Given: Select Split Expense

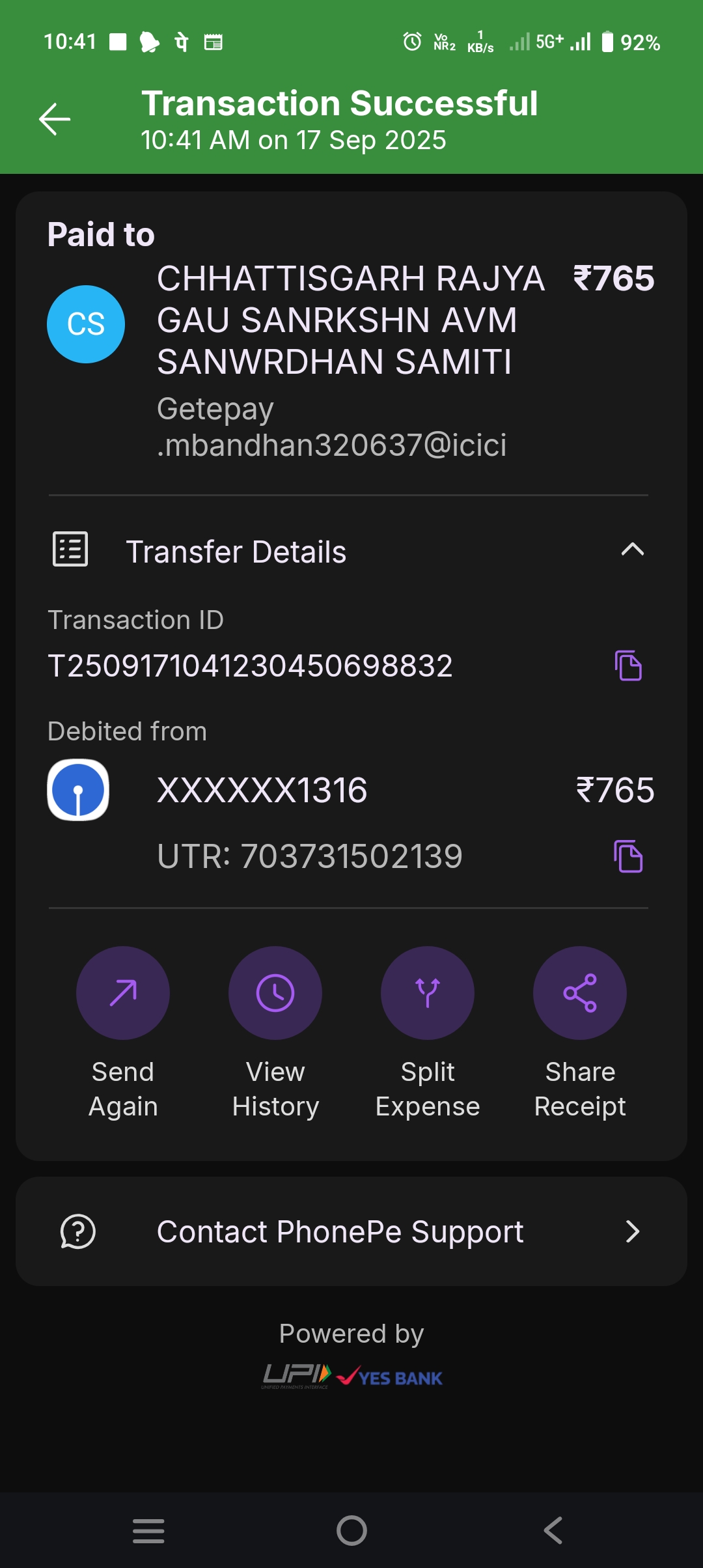Looking at the screenshot, I should point(428,993).
